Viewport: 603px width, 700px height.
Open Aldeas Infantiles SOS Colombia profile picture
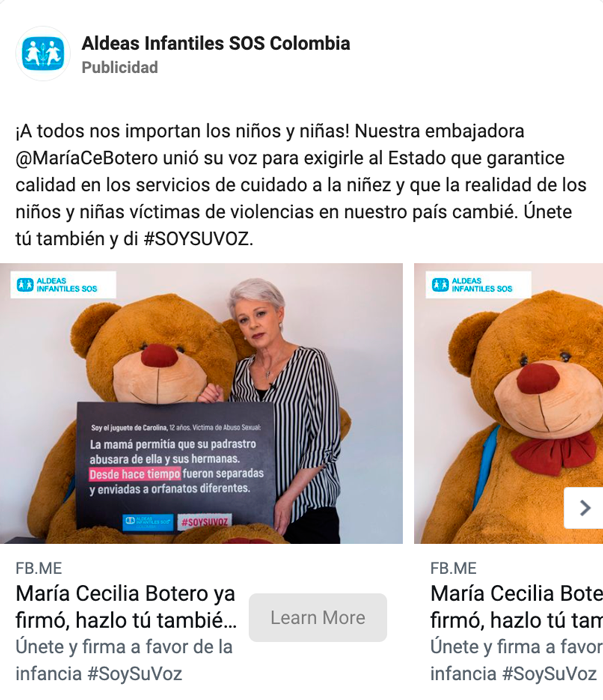click(x=43, y=55)
